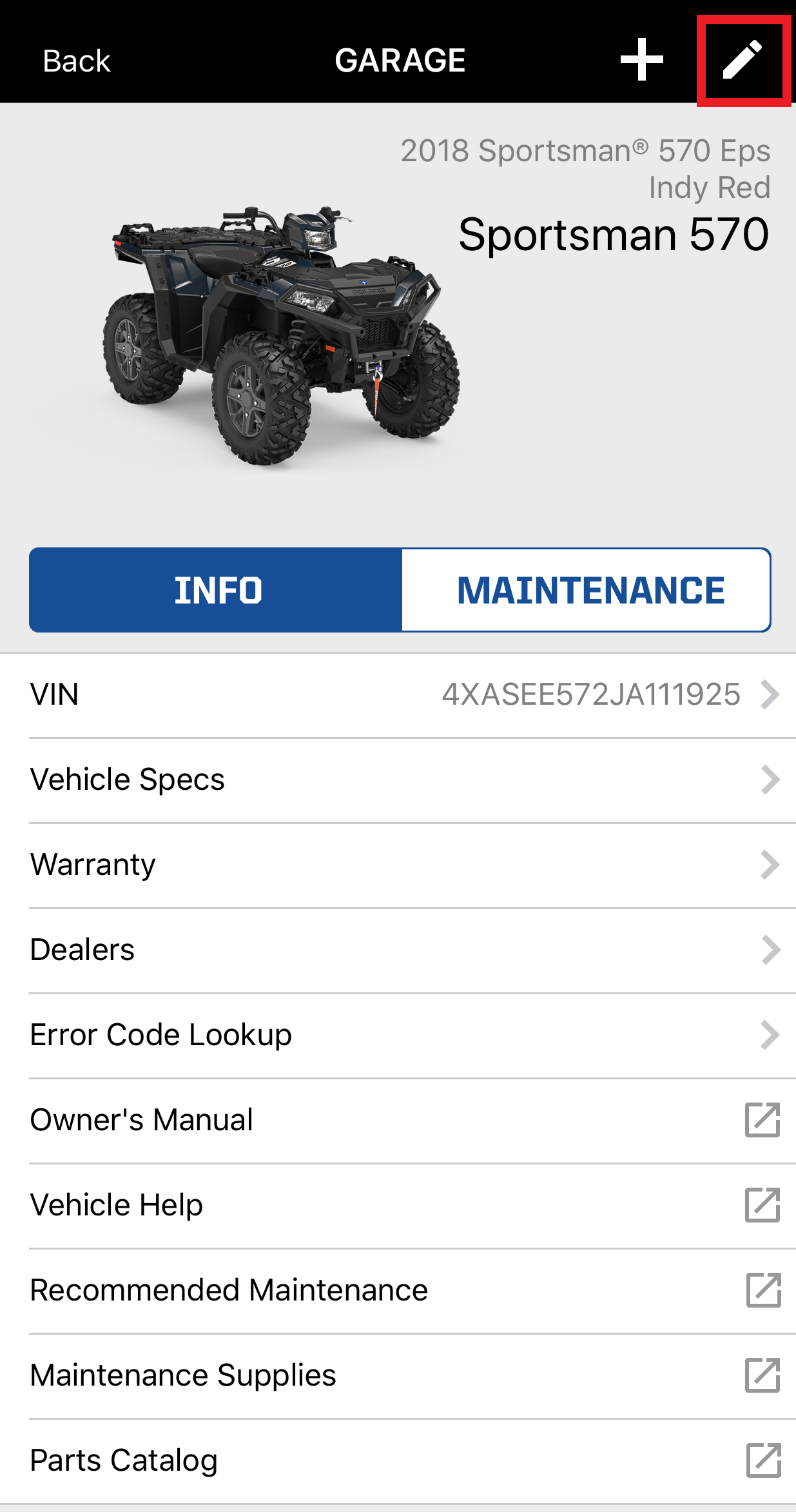
Task: Select the Info tab
Action: click(x=218, y=589)
